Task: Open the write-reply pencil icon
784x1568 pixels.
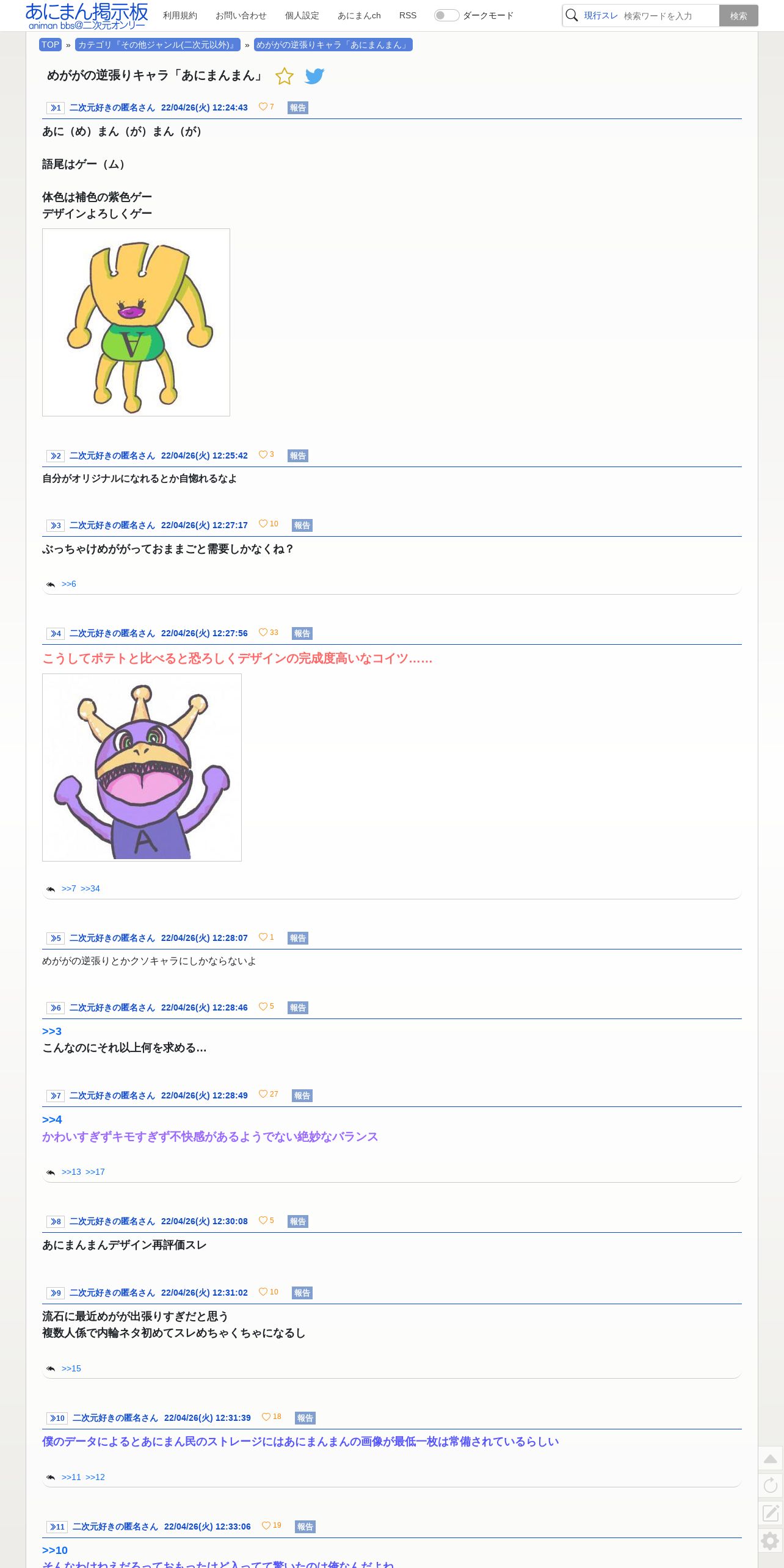Action: tap(771, 1513)
